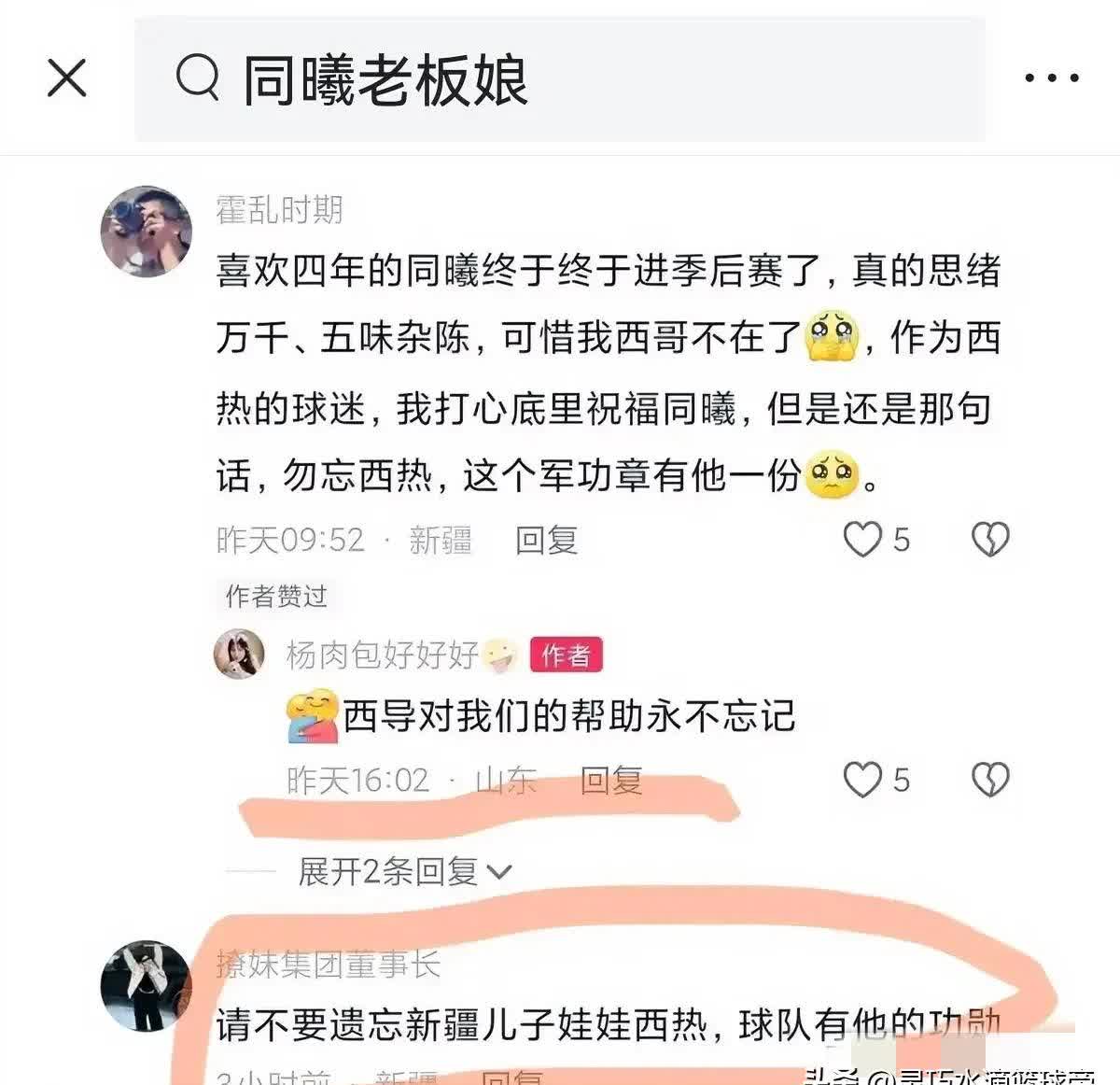Reply to 杨肉包好好好's comment
Viewport: 1120px width, 1085px height.
point(611,781)
